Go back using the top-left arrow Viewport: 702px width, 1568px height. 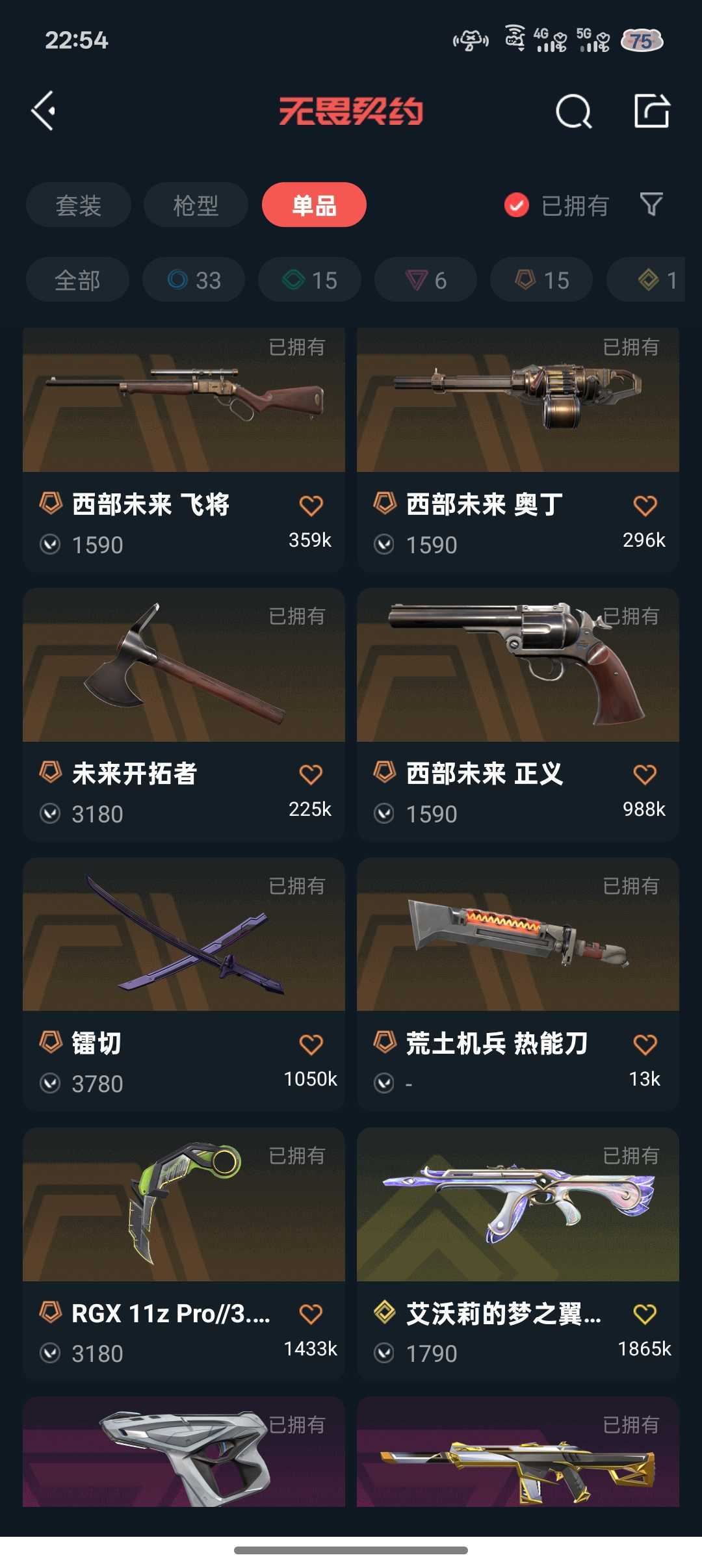coord(44,111)
